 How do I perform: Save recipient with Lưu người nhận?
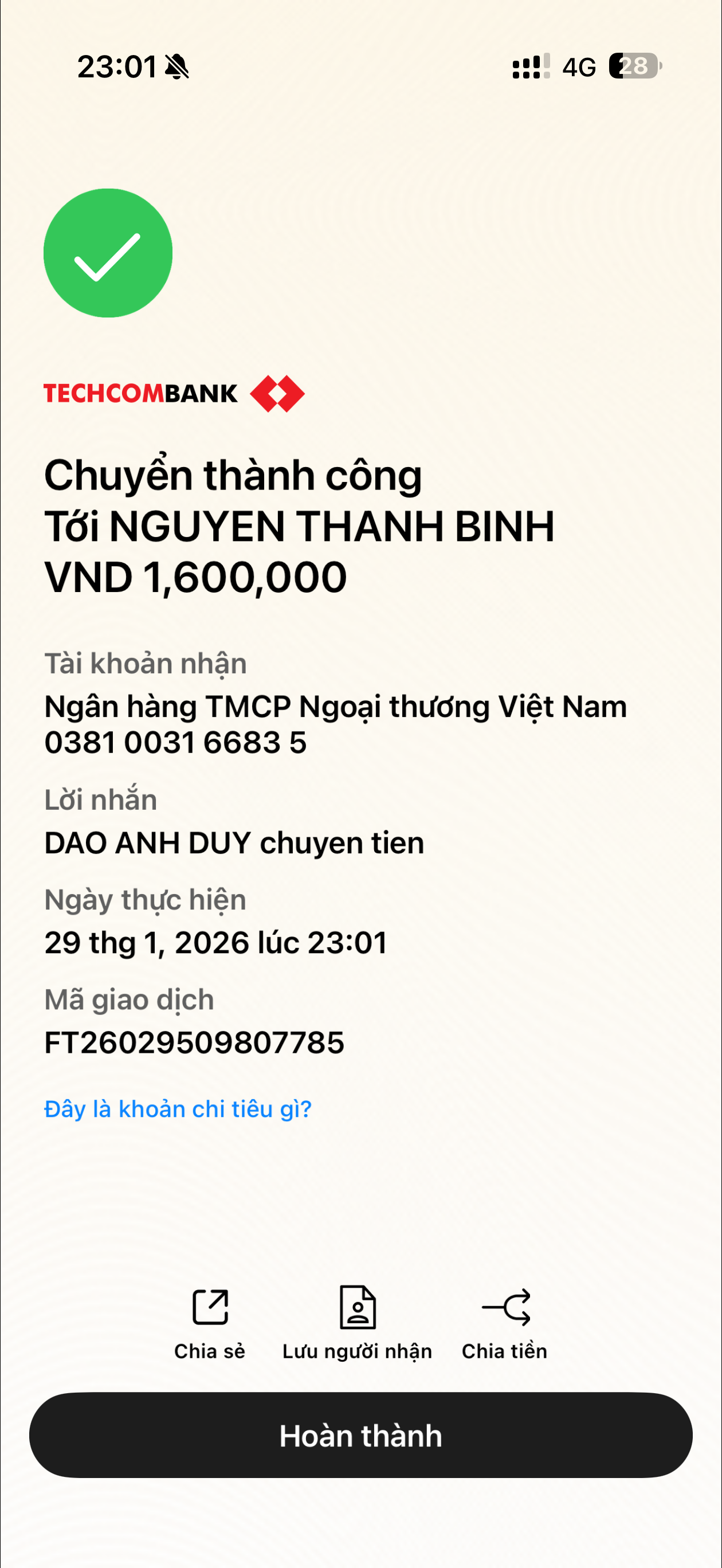pyautogui.click(x=358, y=1321)
